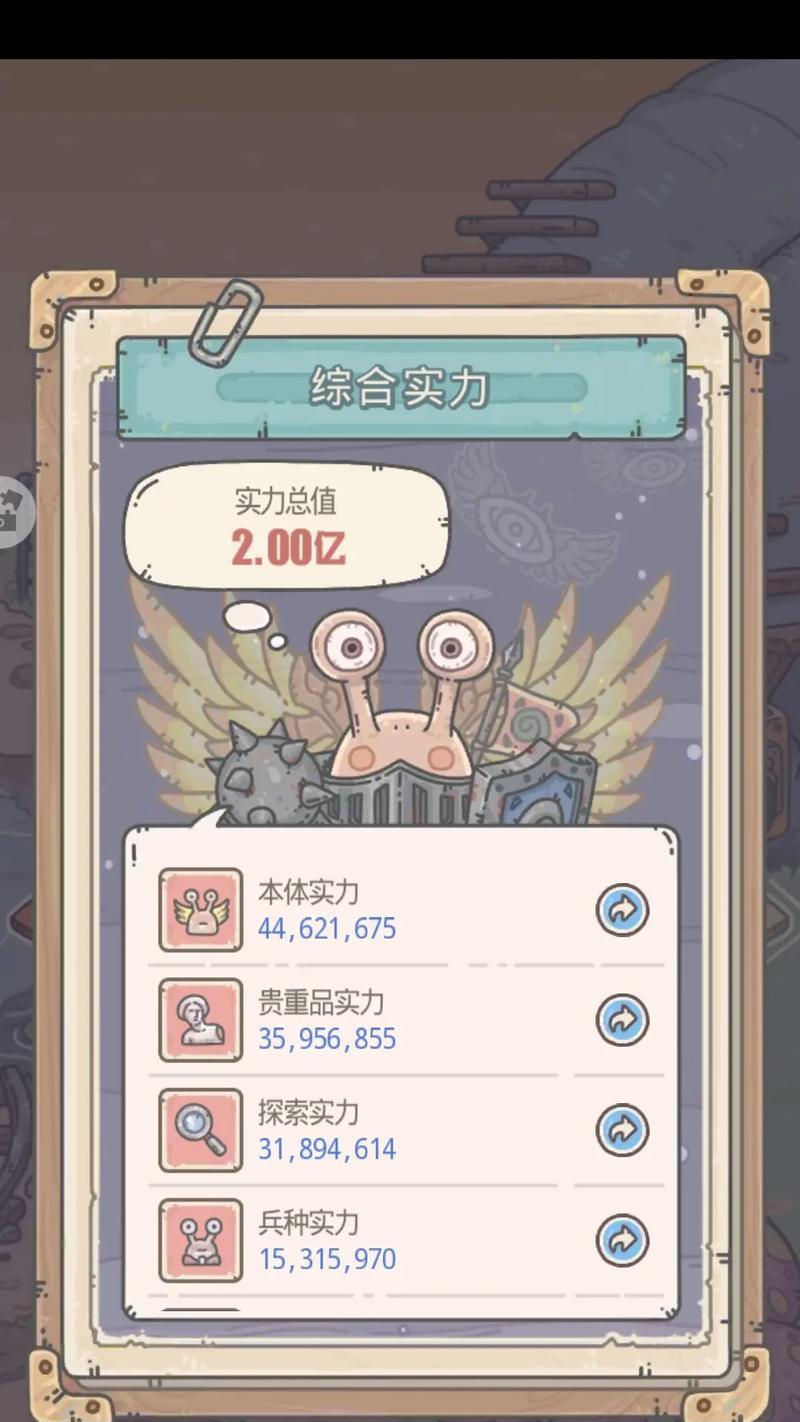This screenshot has height=1422, width=800.
Task: Tap the arrow button beside 本体实力
Action: [623, 910]
